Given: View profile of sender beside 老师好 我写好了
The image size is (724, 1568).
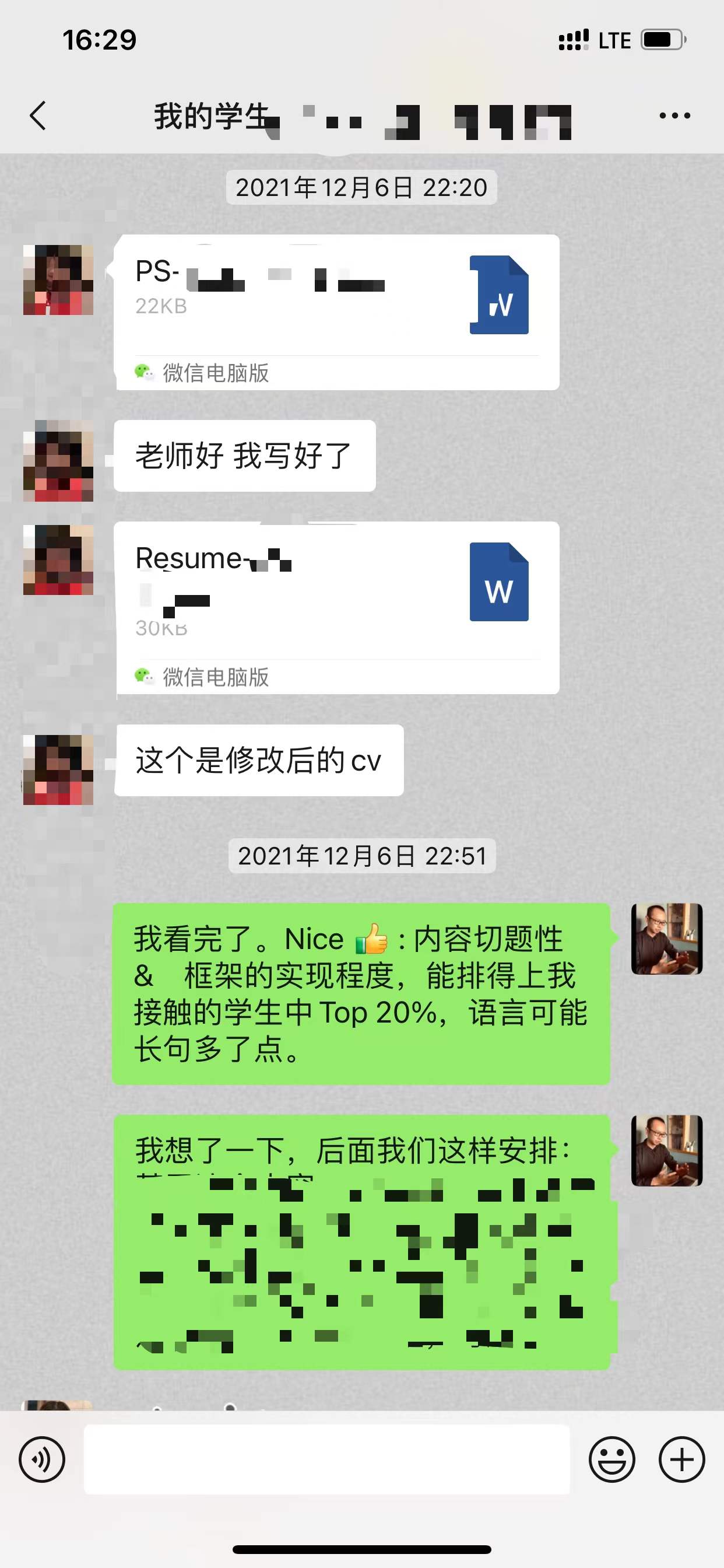Looking at the screenshot, I should (58, 461).
